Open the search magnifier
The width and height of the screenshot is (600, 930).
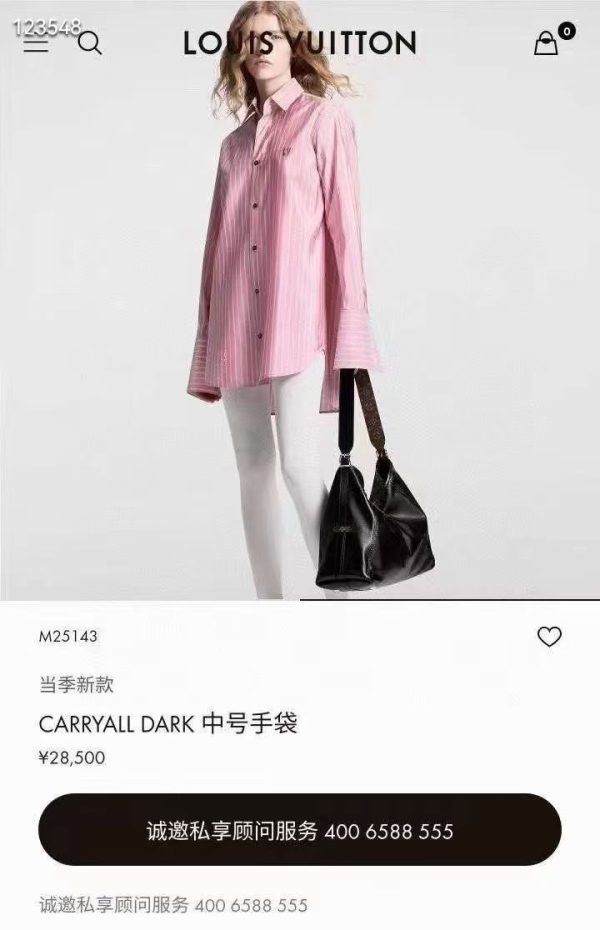tap(90, 43)
